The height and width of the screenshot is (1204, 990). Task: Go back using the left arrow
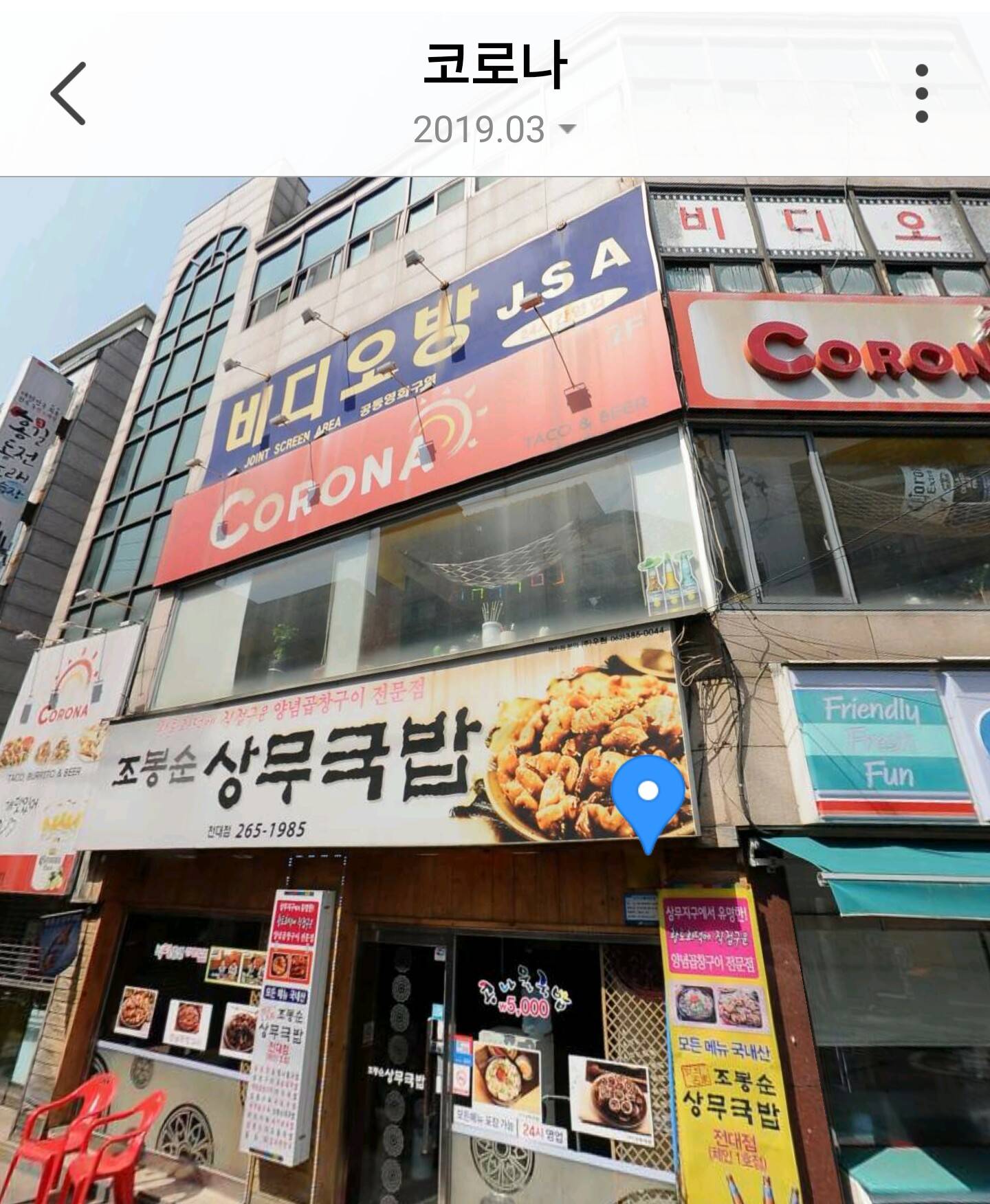68,93
